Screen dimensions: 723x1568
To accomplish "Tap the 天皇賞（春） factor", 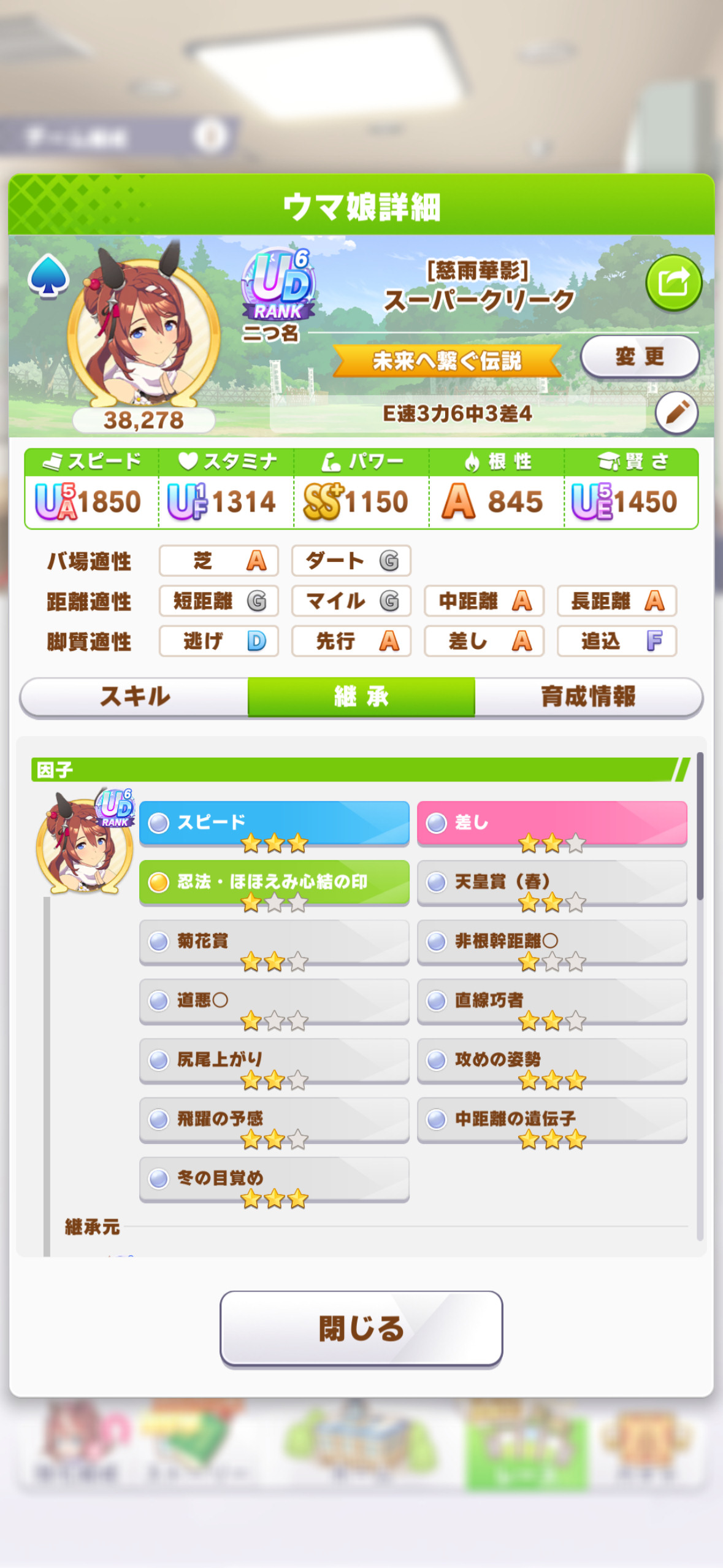I will pyautogui.click(x=552, y=883).
